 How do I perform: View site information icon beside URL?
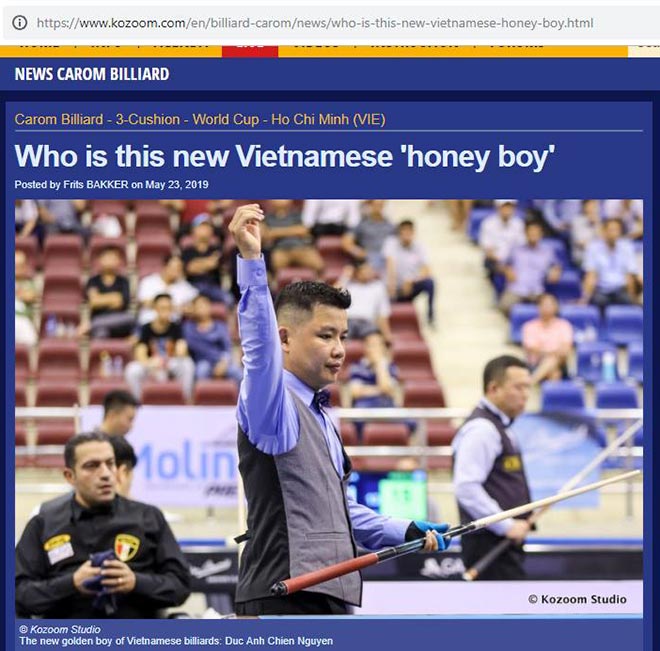tap(19, 22)
